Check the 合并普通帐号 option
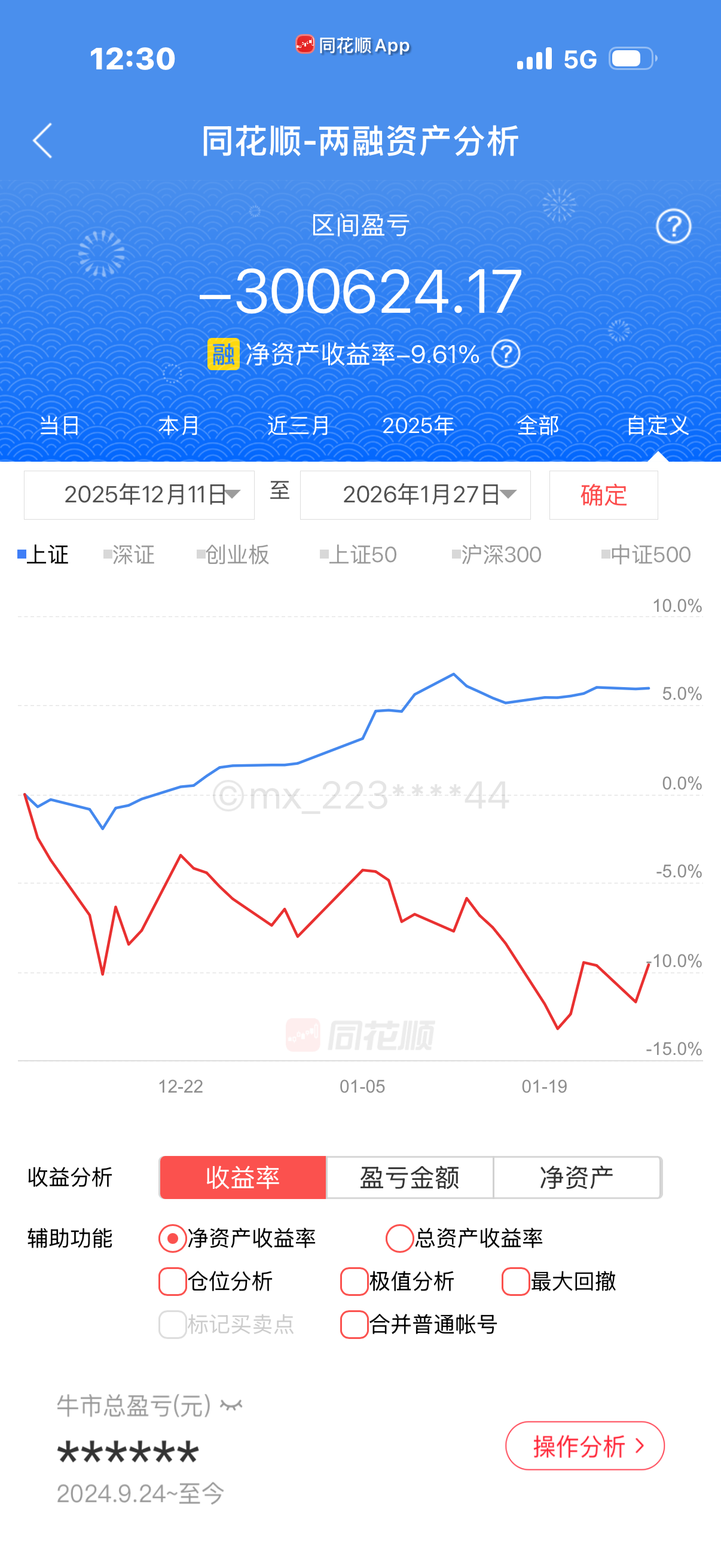 pyautogui.click(x=418, y=1325)
